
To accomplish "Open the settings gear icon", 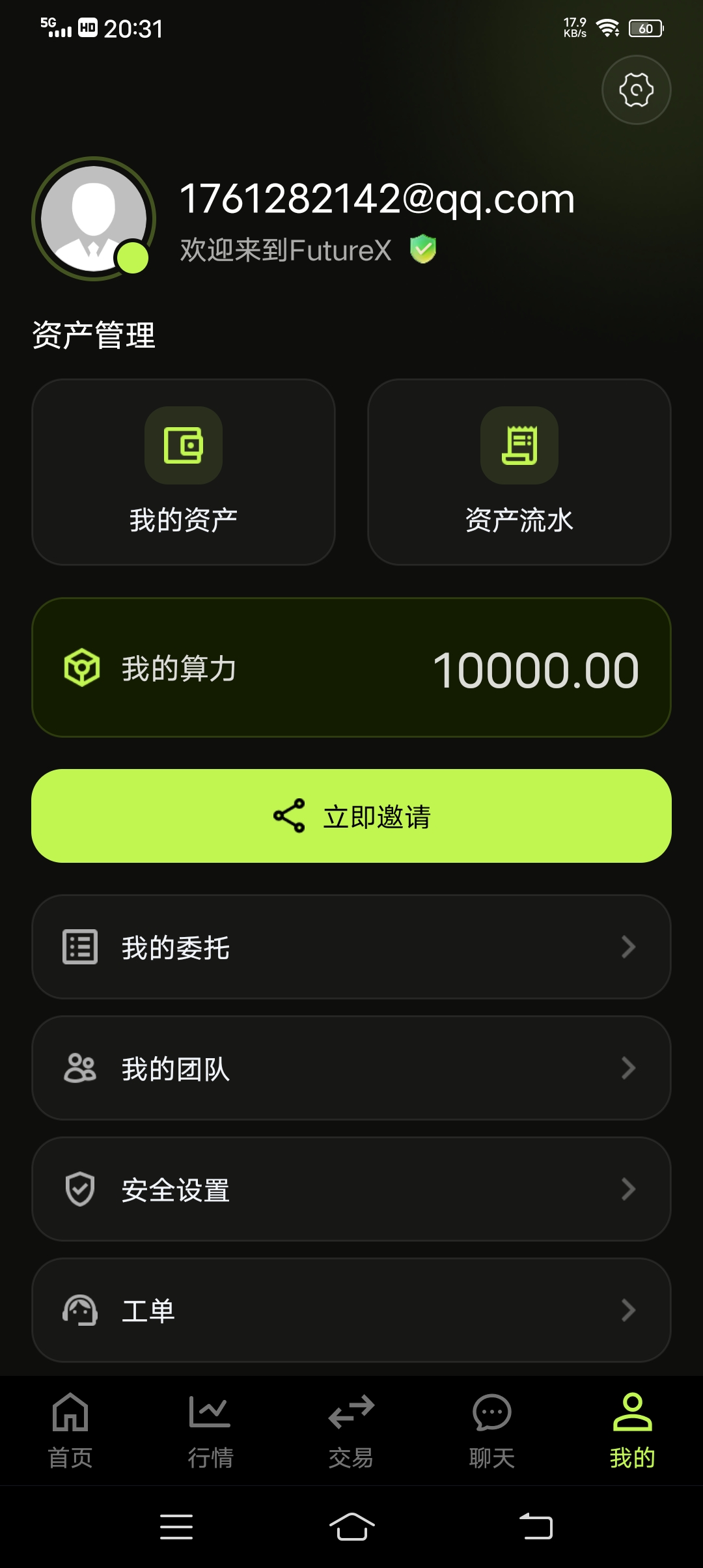I will [635, 90].
